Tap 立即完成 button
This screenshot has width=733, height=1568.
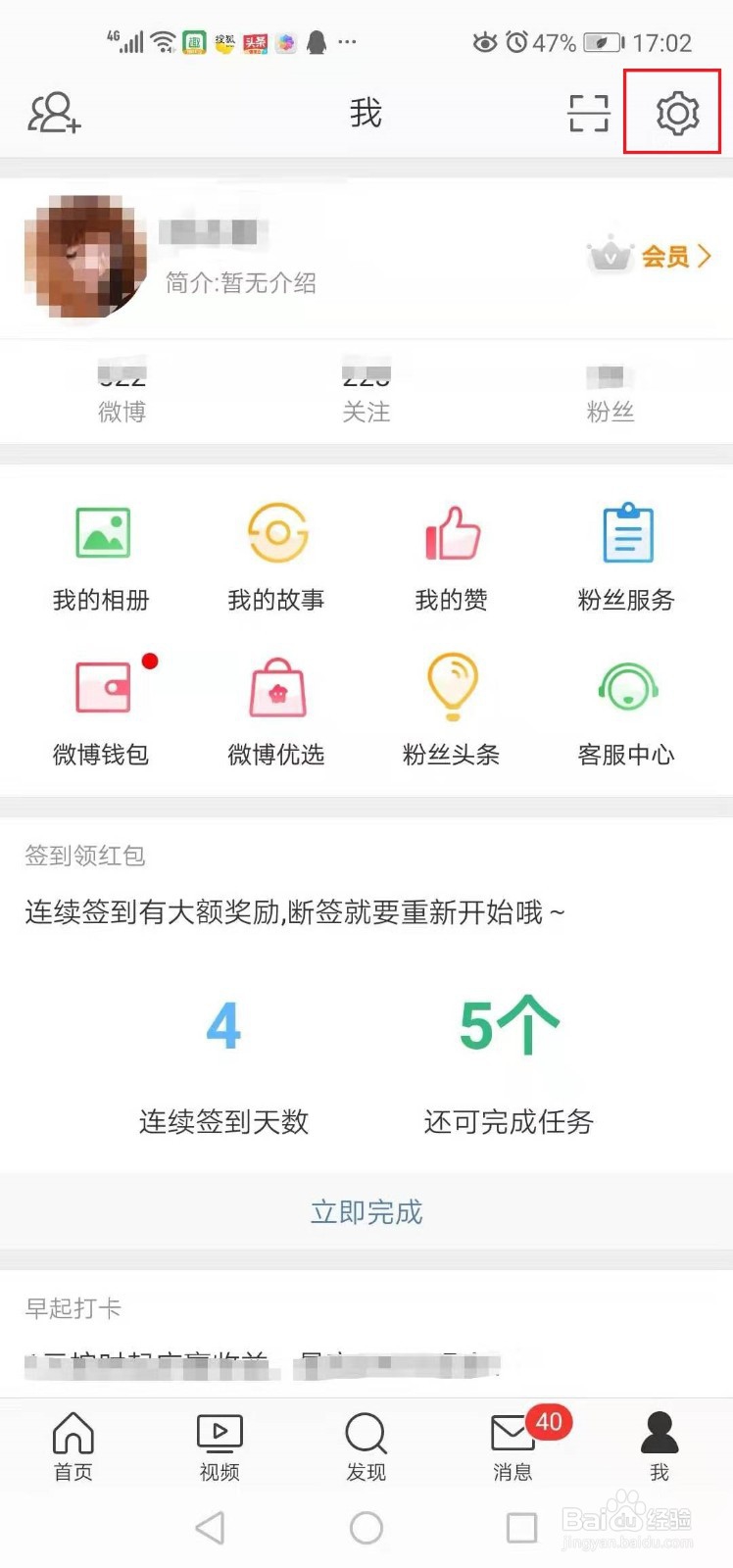coord(366,1212)
